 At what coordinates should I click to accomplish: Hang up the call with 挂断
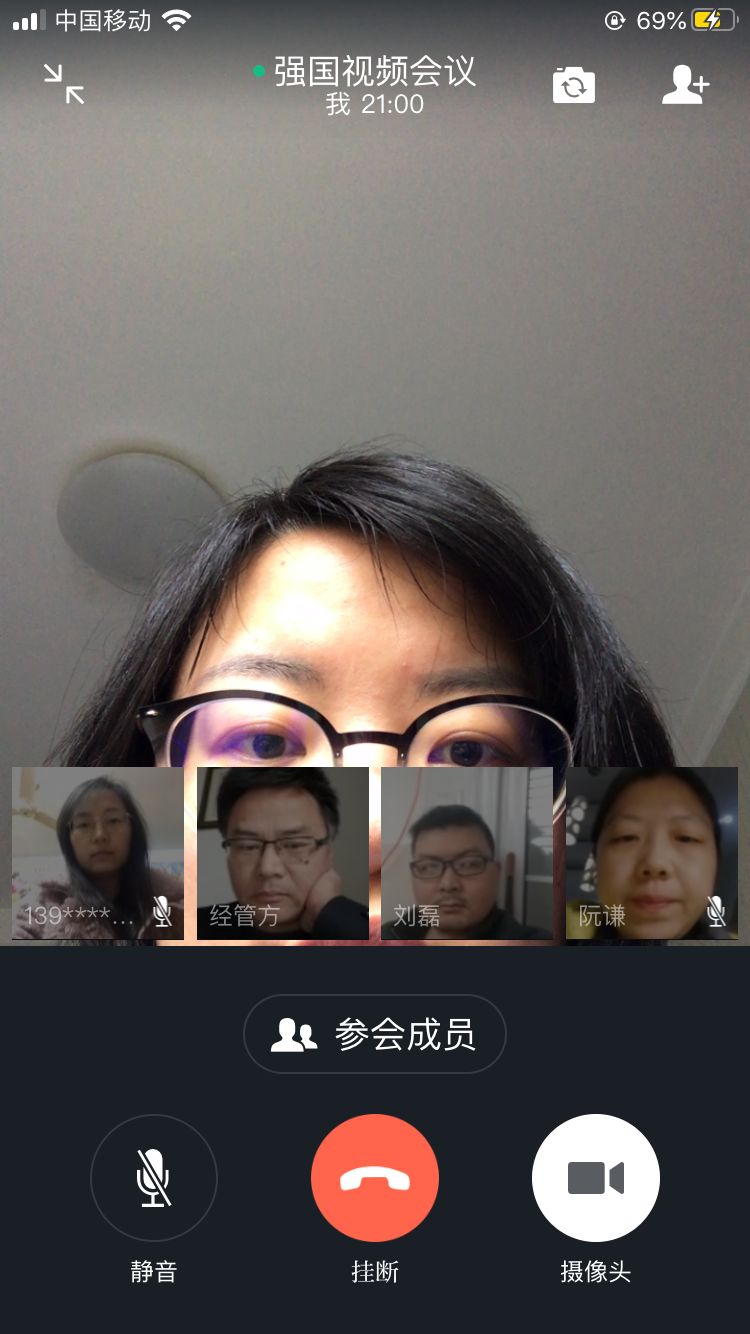375,1178
